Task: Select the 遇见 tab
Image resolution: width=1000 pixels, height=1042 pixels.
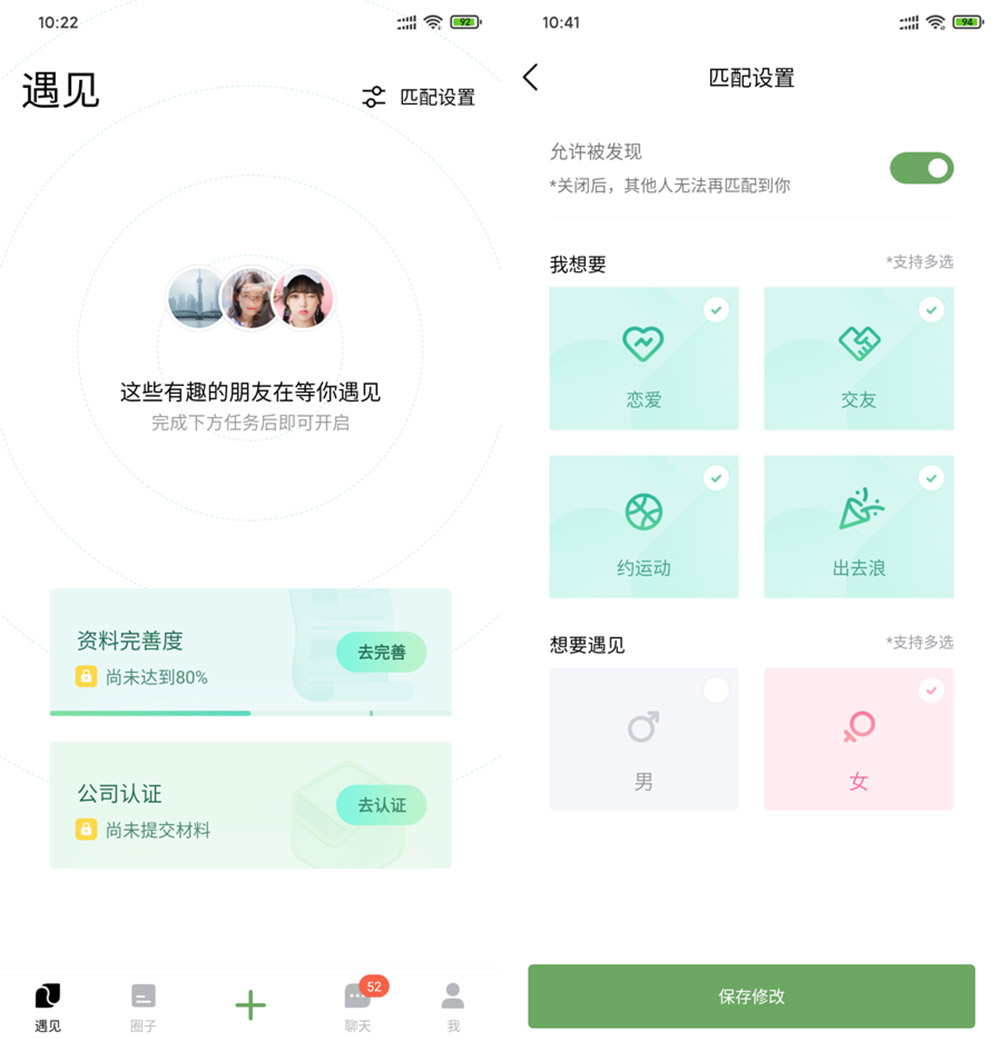Action: tap(47, 1005)
